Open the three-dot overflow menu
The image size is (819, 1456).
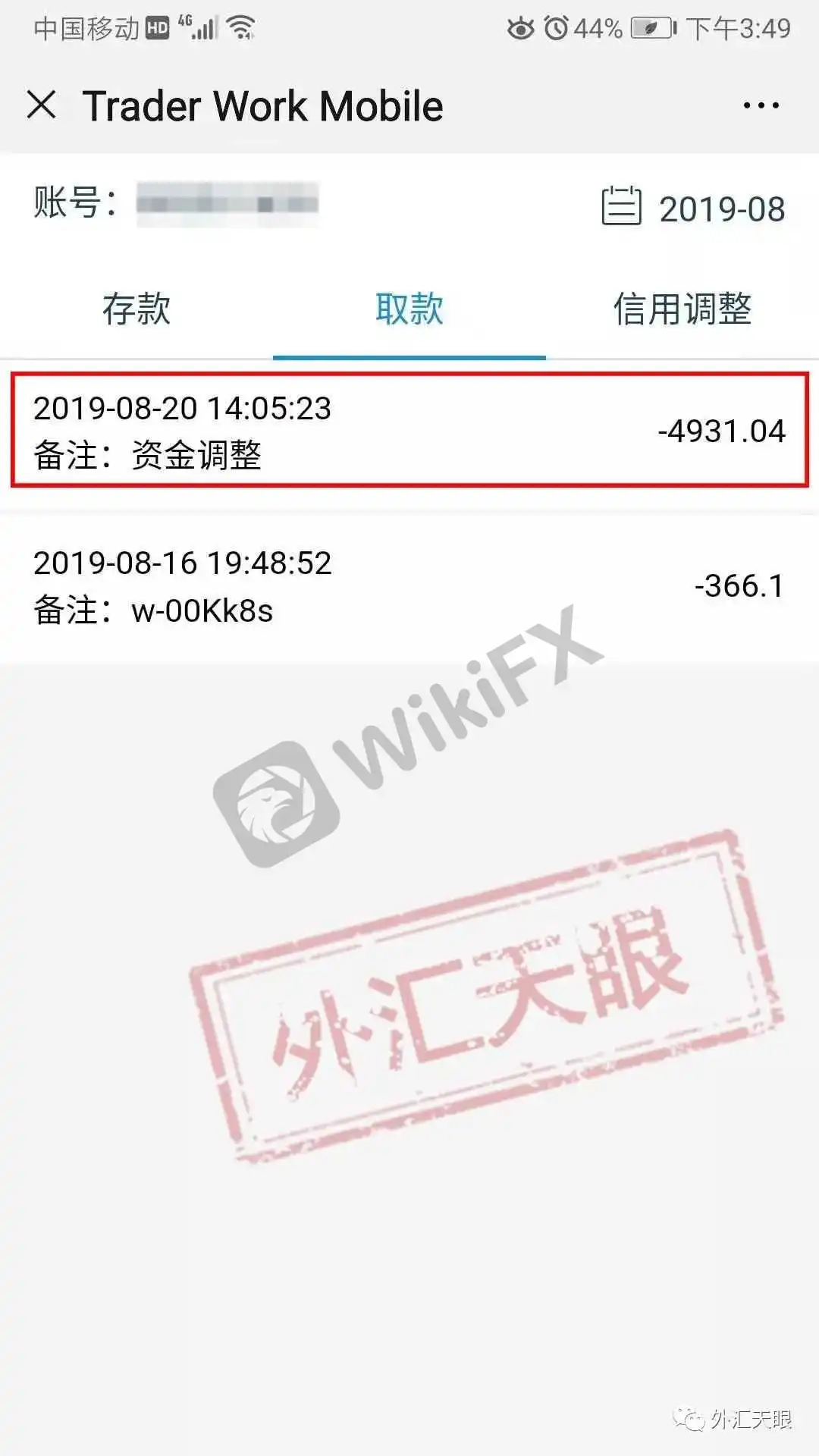[x=761, y=105]
